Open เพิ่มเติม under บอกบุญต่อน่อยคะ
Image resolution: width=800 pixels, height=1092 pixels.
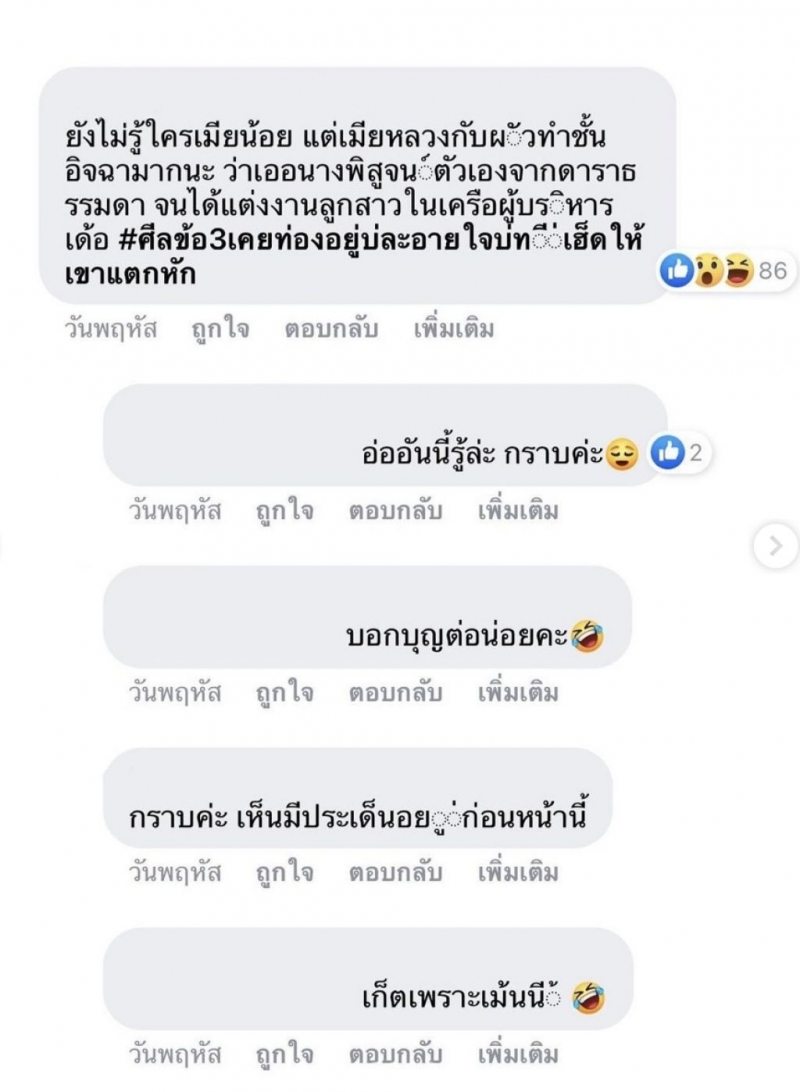[x=517, y=692]
